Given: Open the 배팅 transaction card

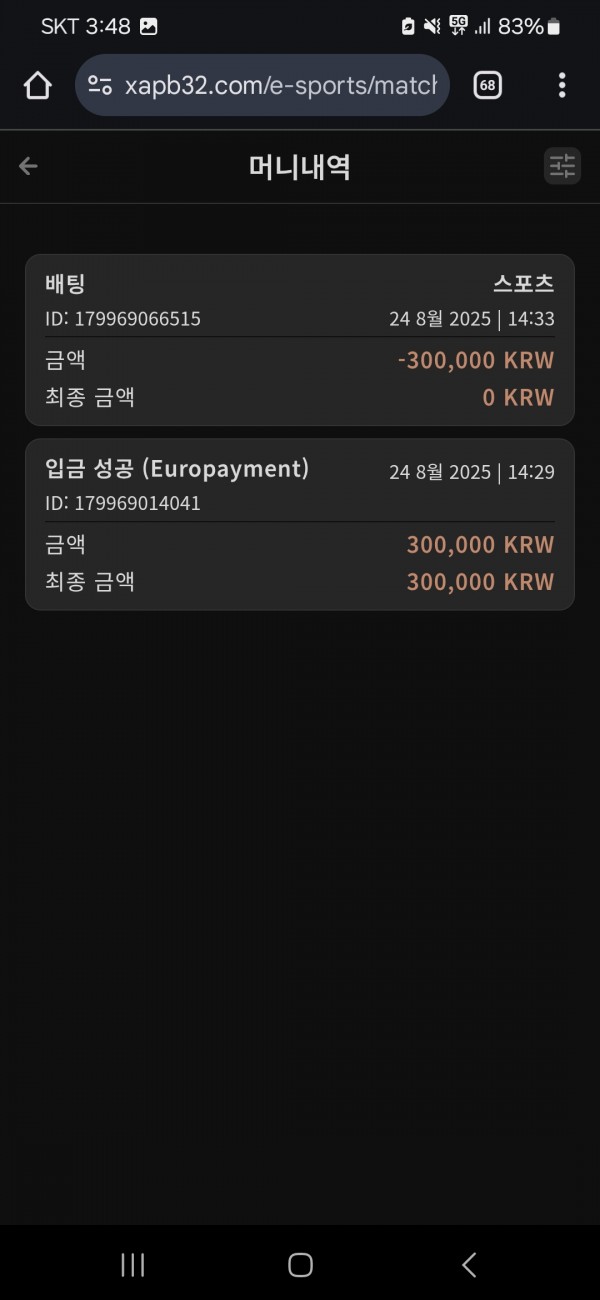Looking at the screenshot, I should [300, 340].
